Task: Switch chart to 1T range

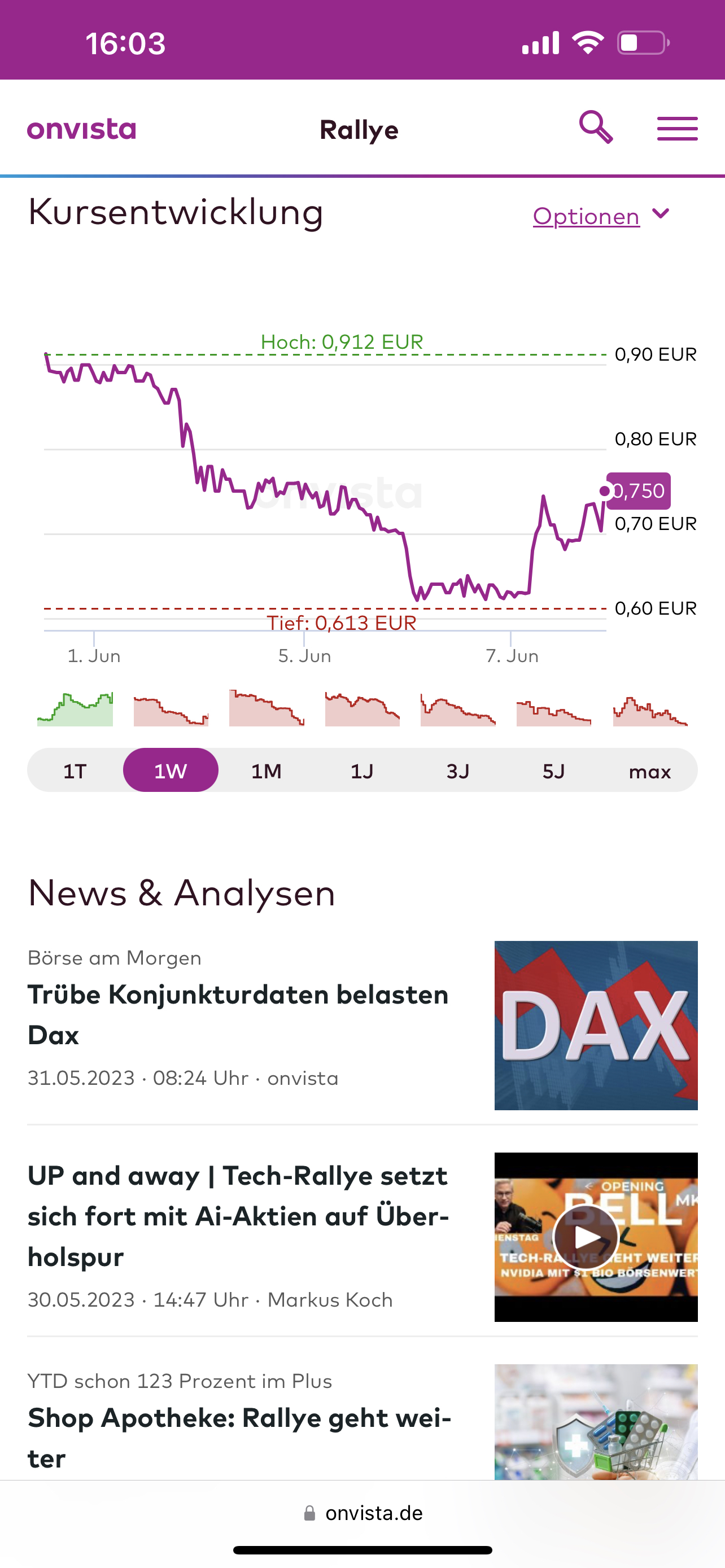Action: [75, 770]
